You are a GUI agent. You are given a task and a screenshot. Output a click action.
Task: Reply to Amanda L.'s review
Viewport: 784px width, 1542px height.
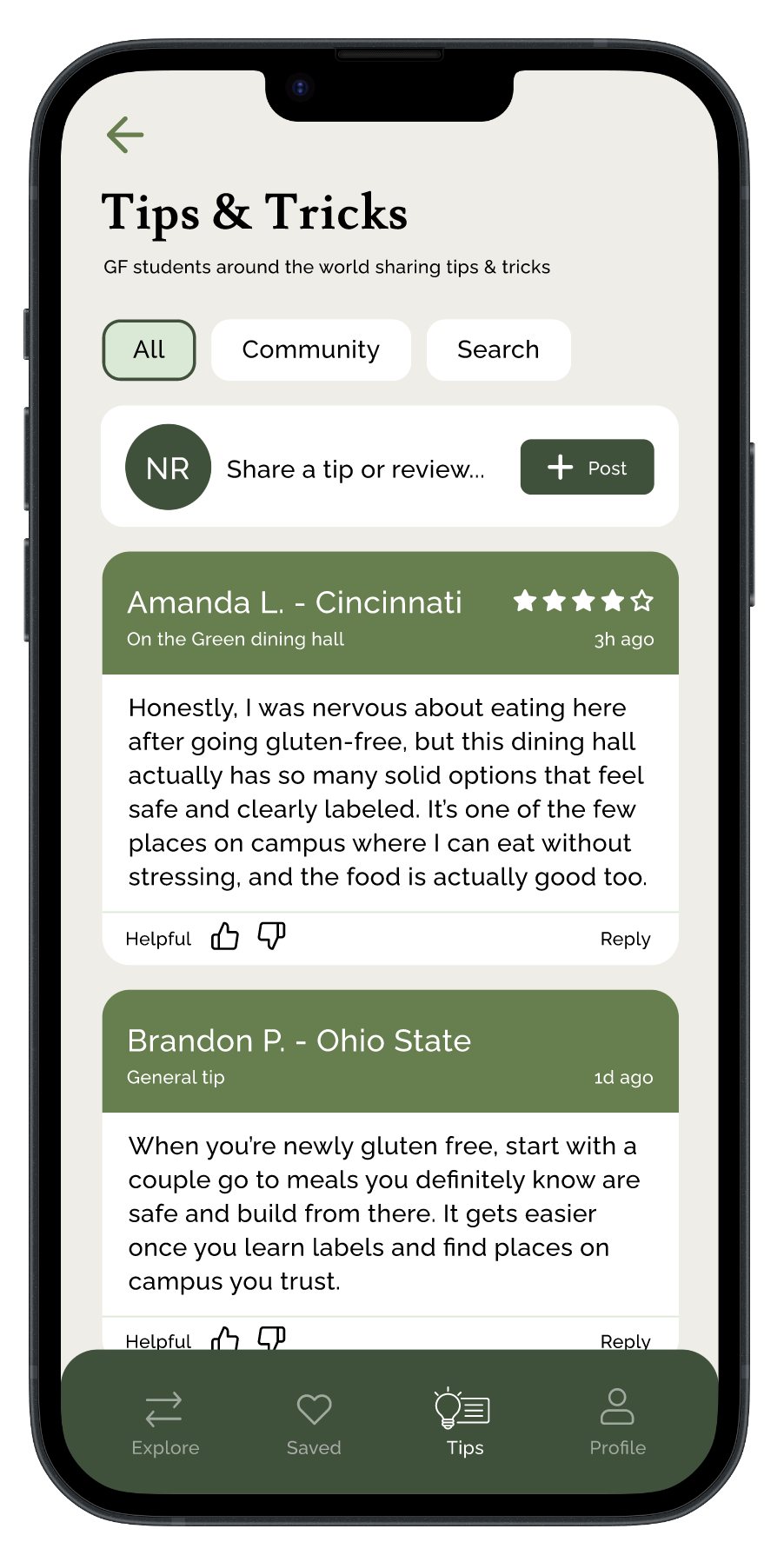click(x=625, y=939)
